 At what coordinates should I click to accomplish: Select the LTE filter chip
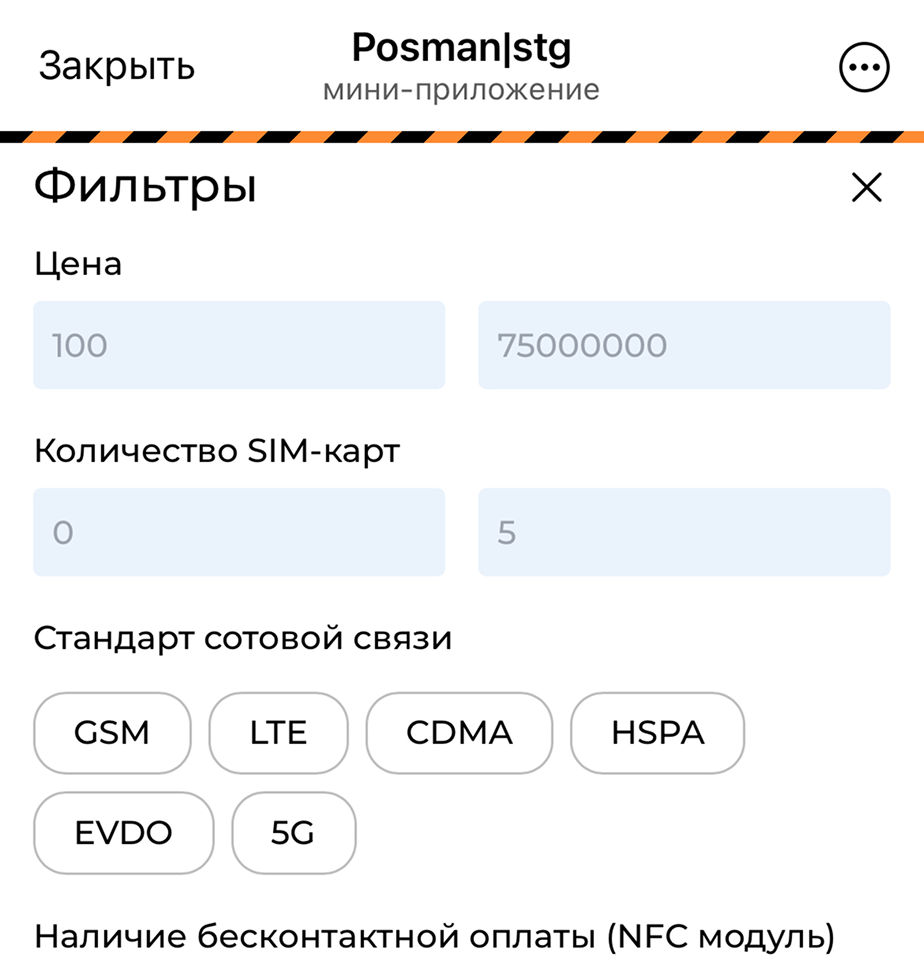[278, 733]
